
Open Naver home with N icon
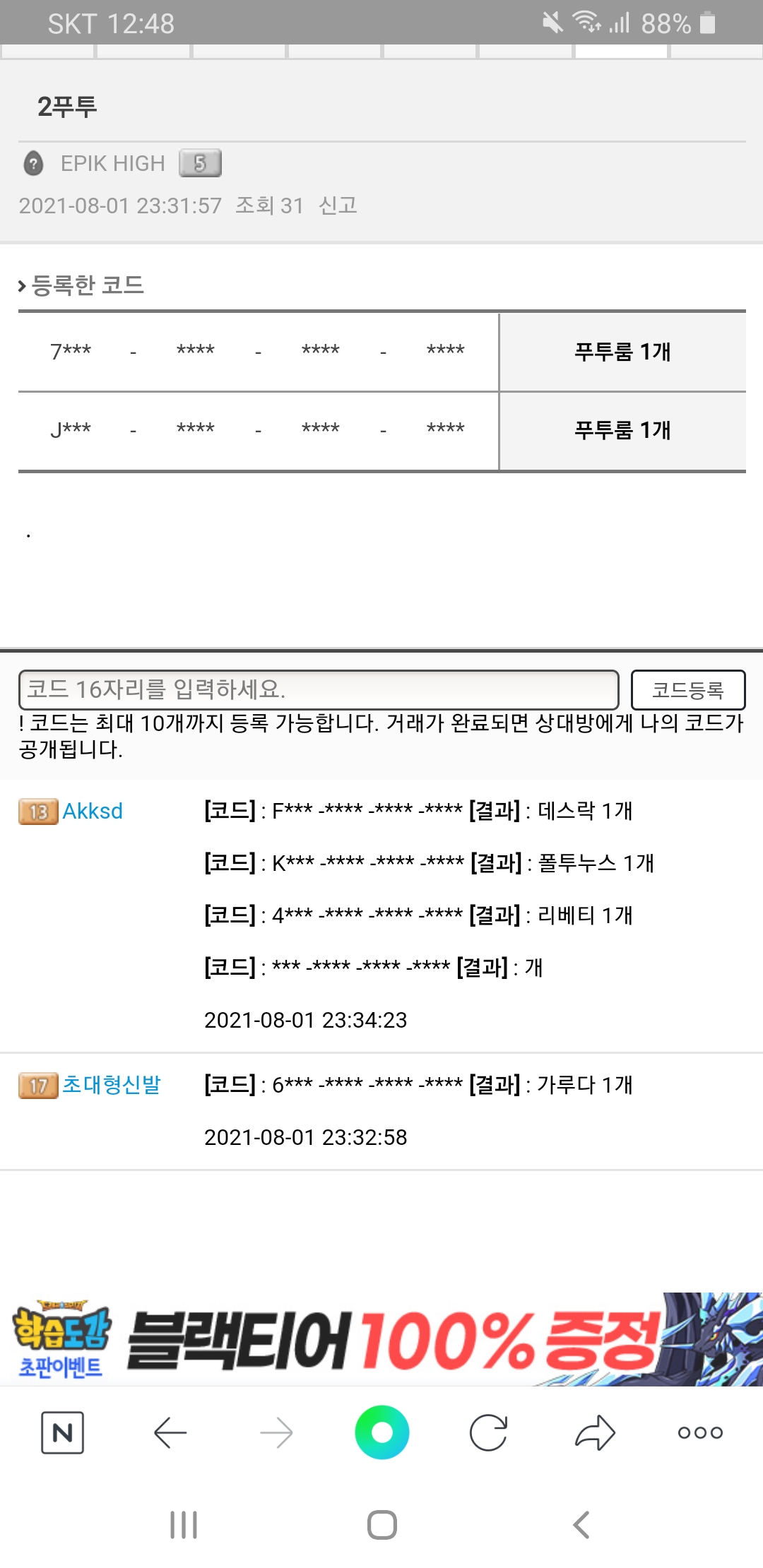pyautogui.click(x=63, y=1432)
